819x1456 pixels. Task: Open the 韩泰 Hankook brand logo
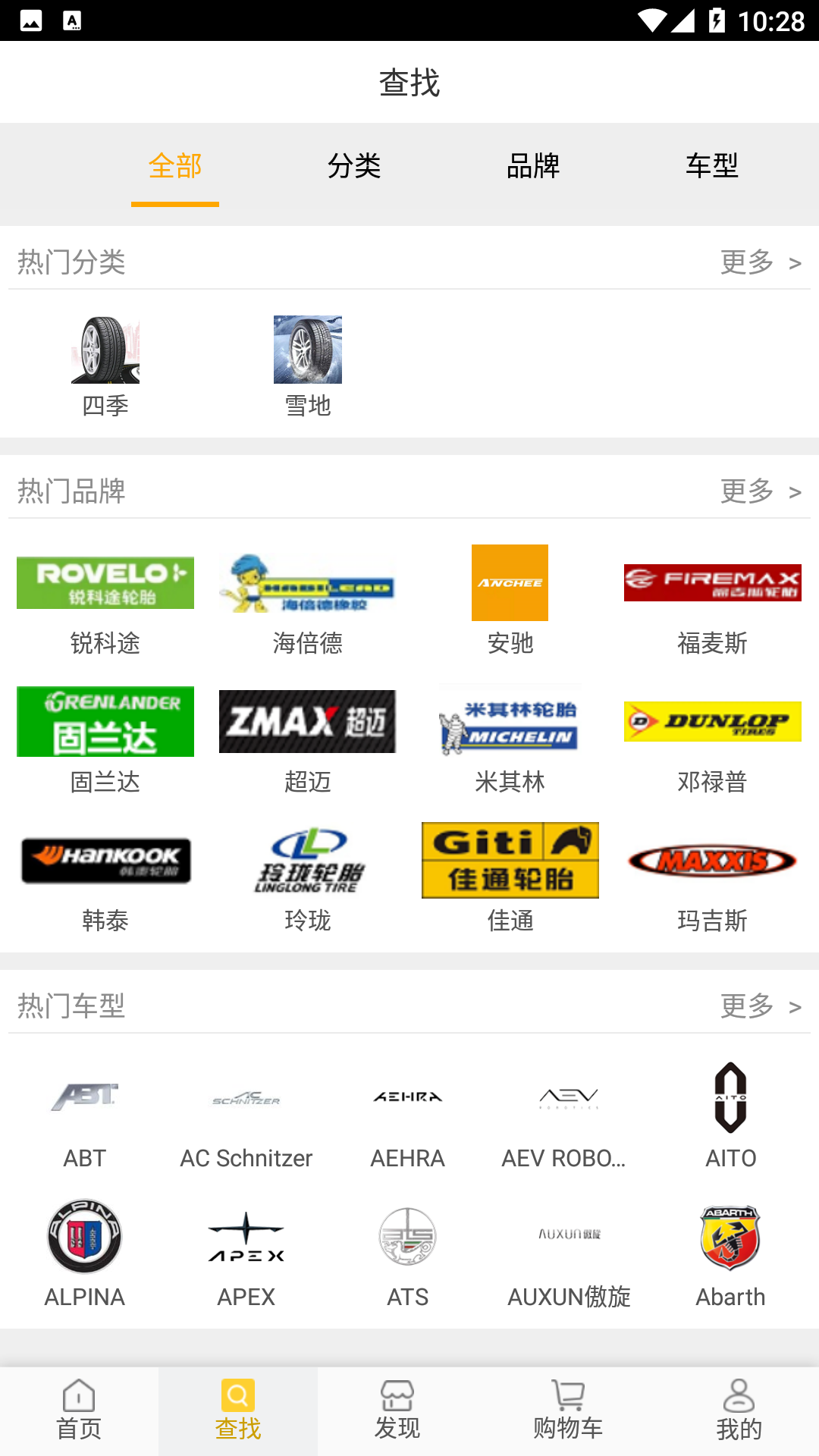point(105,860)
